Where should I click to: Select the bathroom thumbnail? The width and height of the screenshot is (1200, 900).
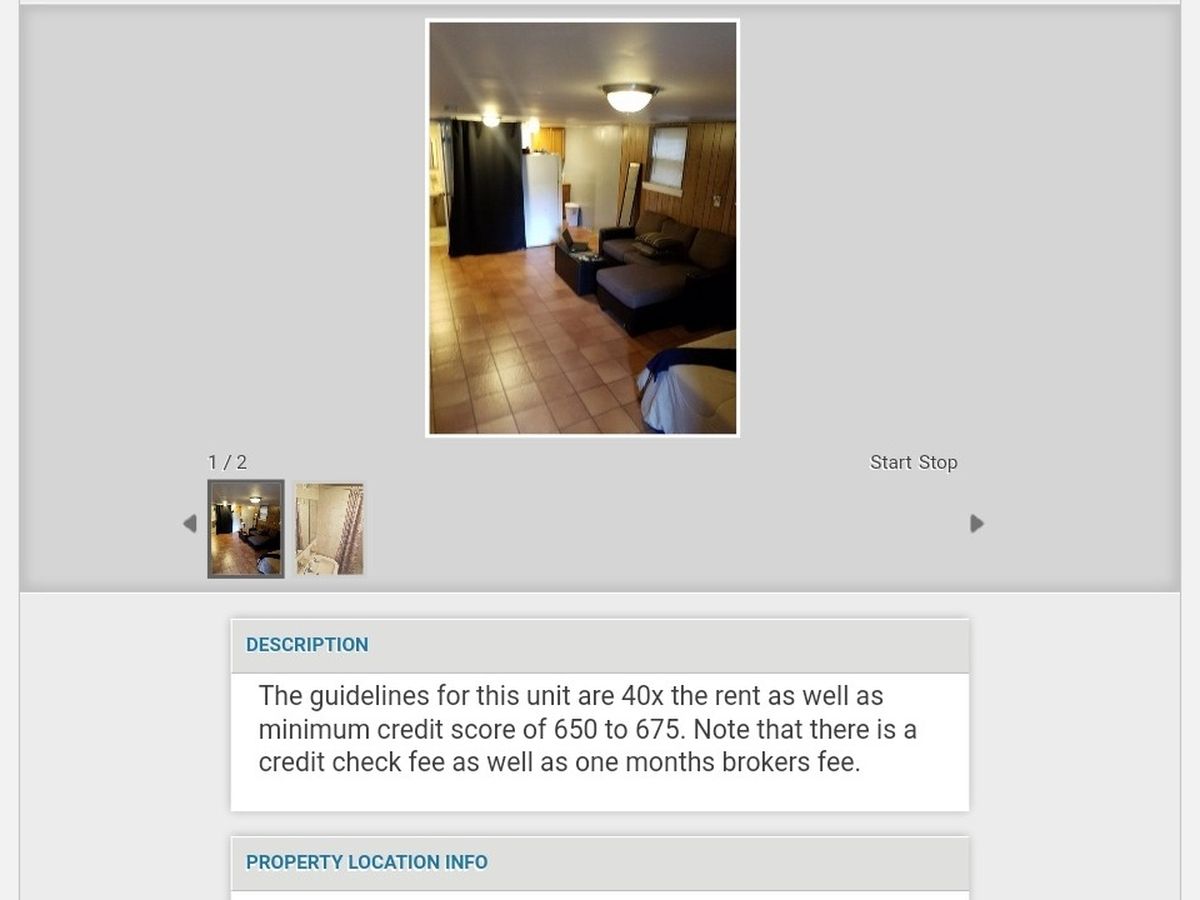coord(329,528)
